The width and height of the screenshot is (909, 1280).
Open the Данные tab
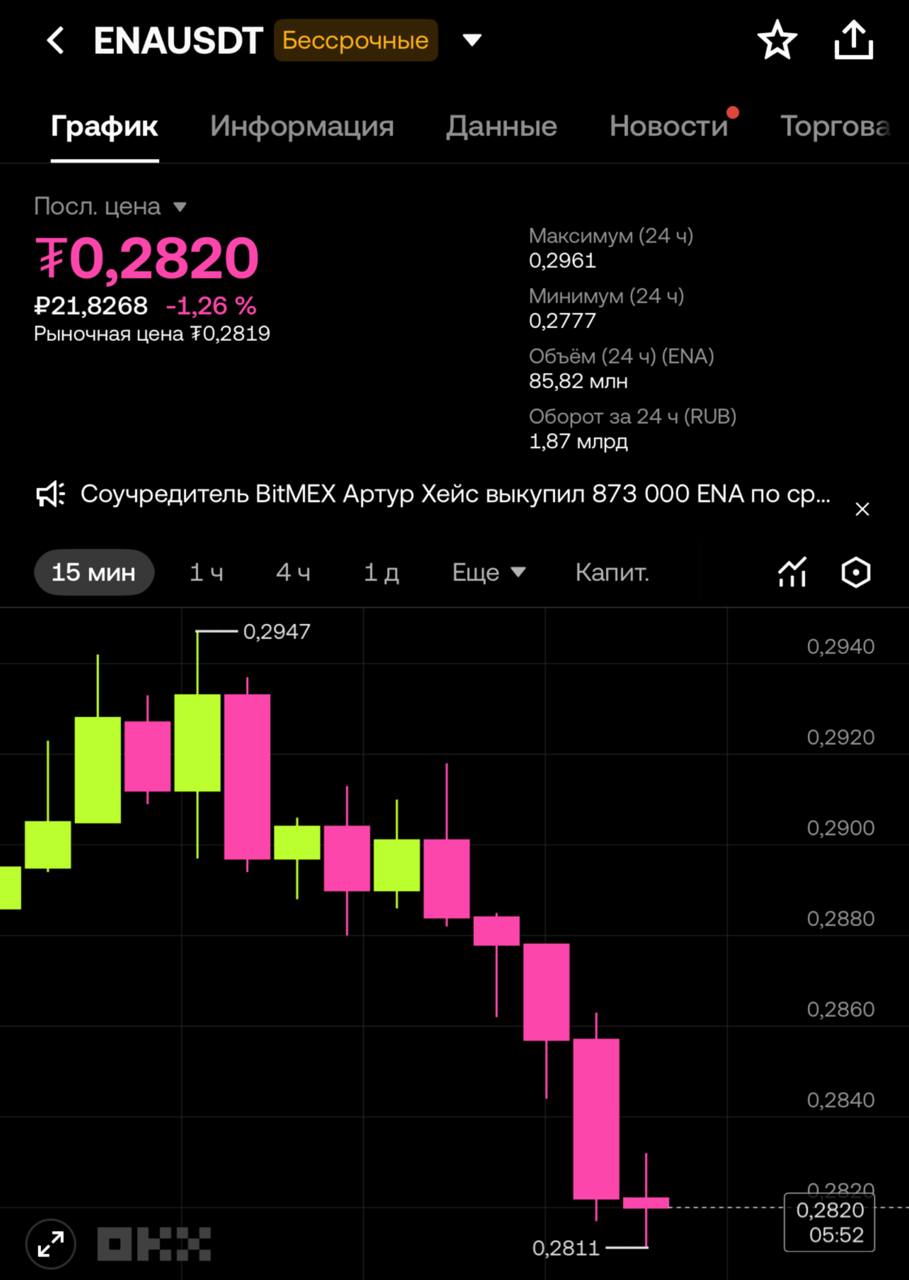tap(501, 127)
